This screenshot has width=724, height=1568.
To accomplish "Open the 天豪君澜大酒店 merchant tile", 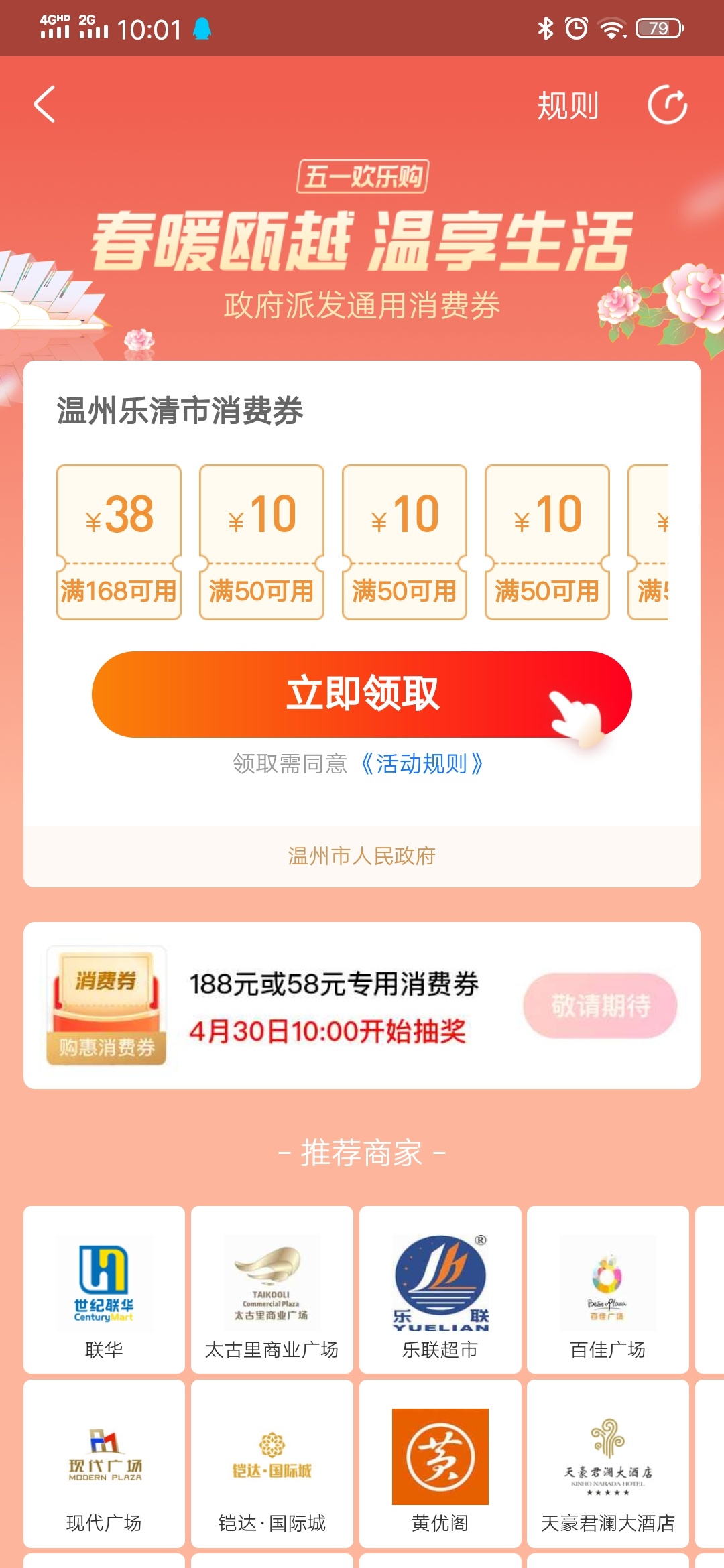I will point(607,1463).
